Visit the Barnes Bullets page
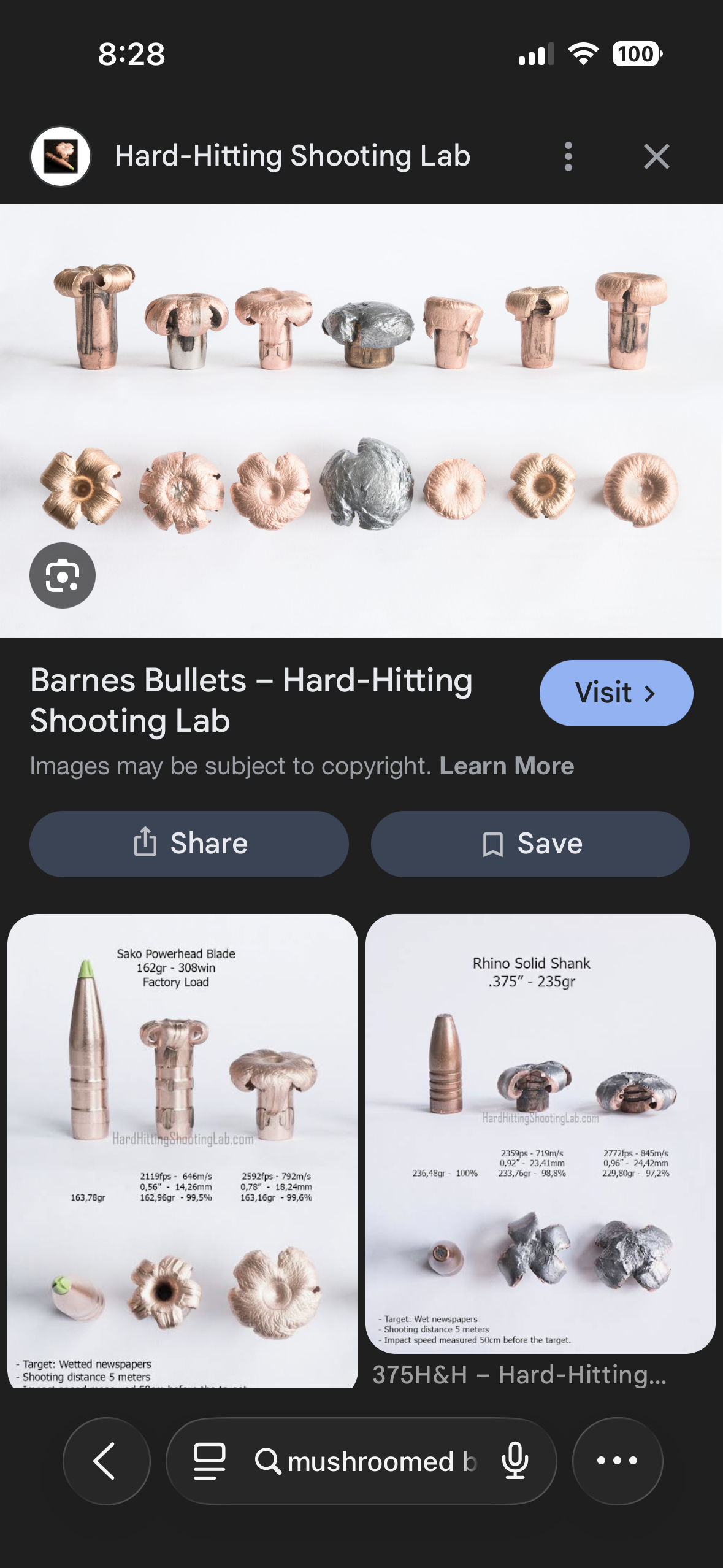723x1568 pixels. point(616,693)
